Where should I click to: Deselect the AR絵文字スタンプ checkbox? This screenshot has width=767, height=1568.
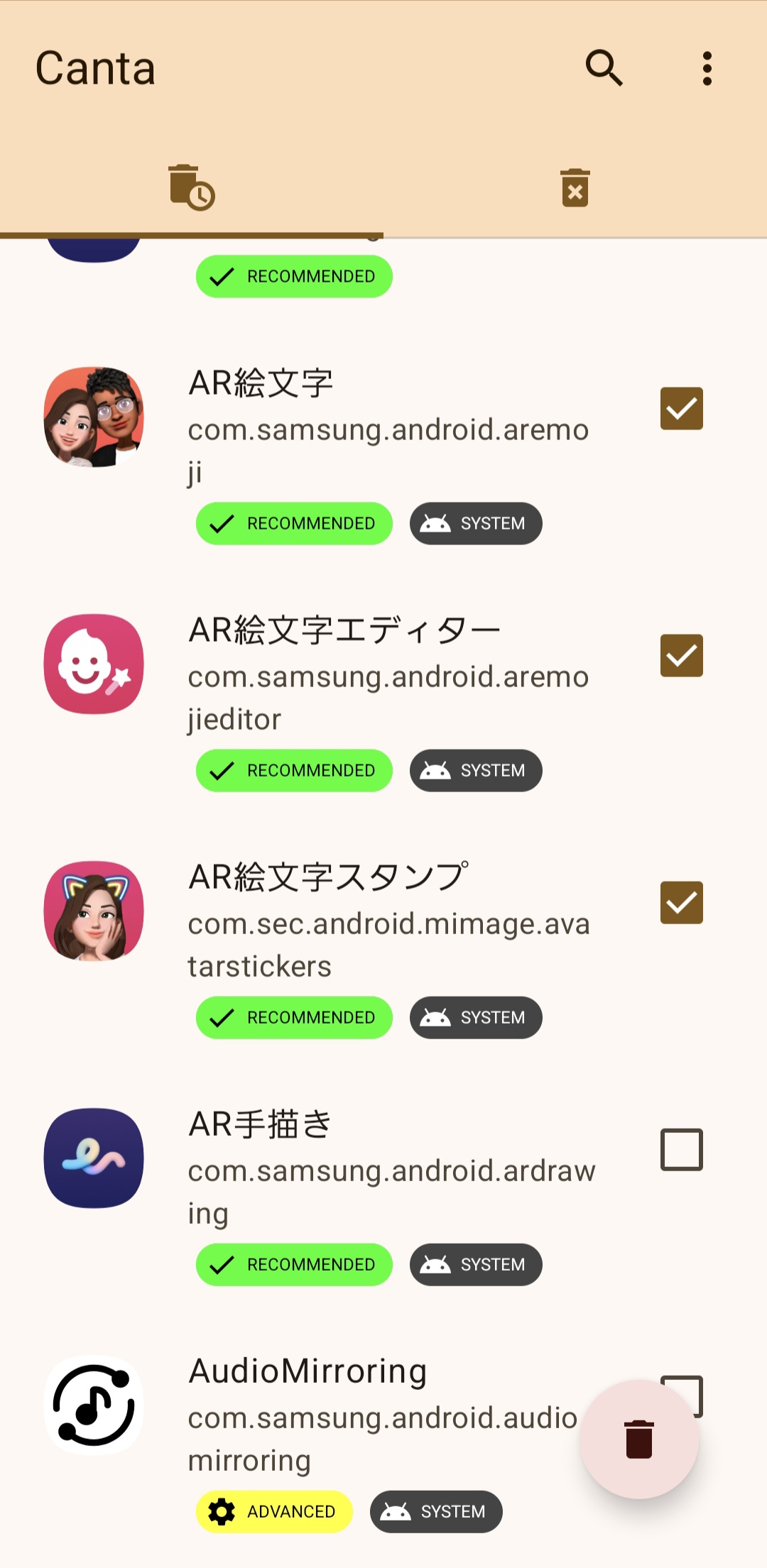click(682, 903)
